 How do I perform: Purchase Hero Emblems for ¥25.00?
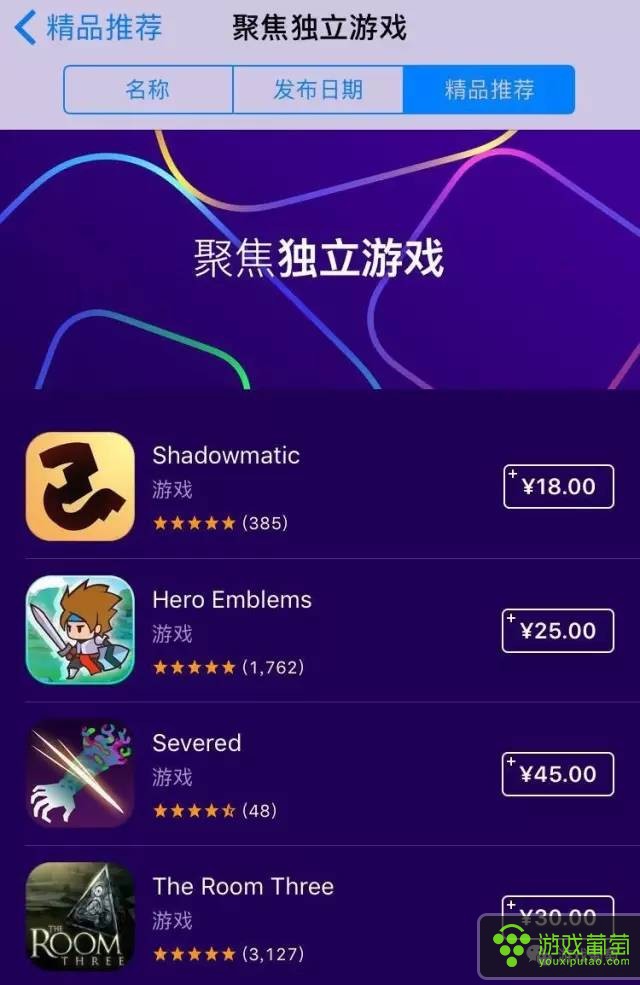coord(557,631)
